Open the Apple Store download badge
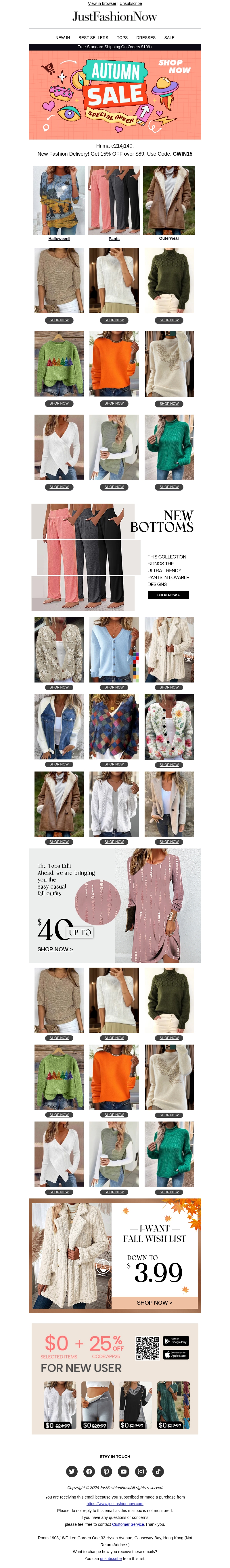The image size is (230, 1568). click(176, 1354)
